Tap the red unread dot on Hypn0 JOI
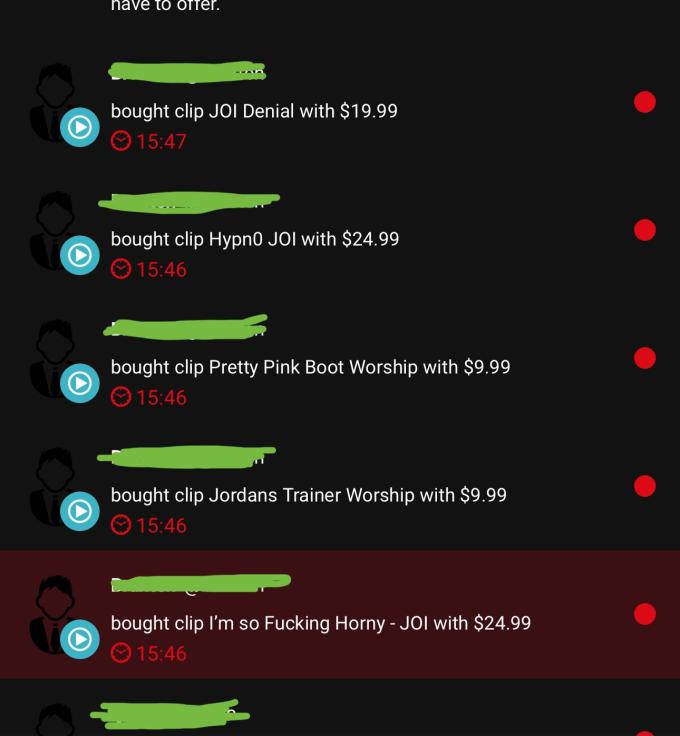The width and height of the screenshot is (680, 736). [645, 230]
